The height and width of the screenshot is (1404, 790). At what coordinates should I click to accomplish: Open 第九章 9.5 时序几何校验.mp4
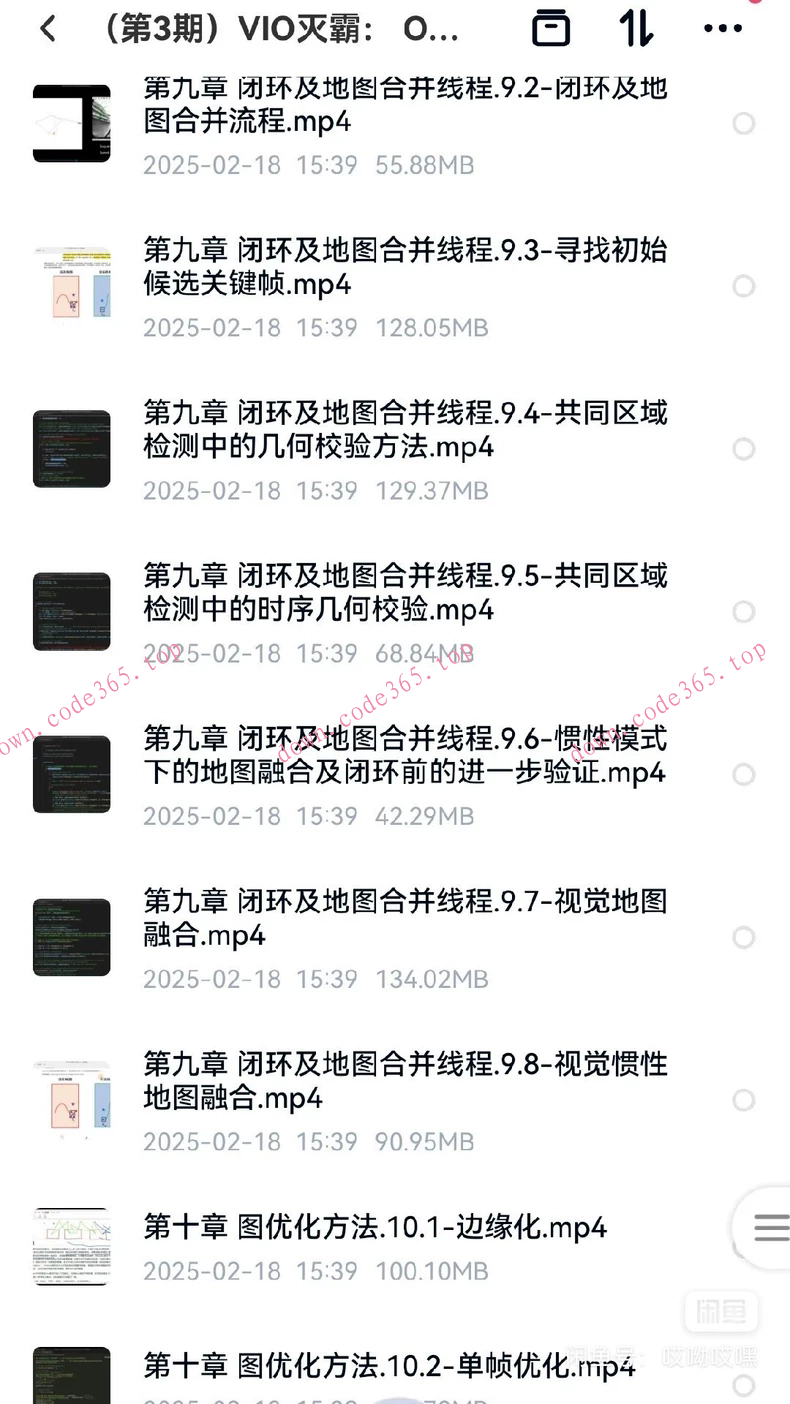tap(400, 592)
